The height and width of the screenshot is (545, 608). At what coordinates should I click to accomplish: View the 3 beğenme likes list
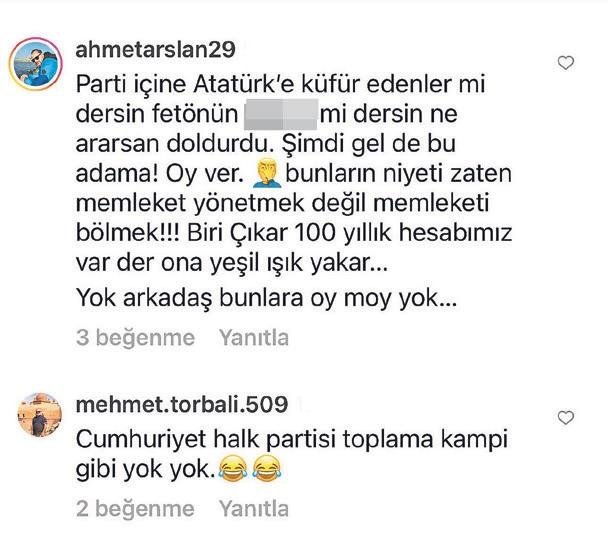click(136, 338)
